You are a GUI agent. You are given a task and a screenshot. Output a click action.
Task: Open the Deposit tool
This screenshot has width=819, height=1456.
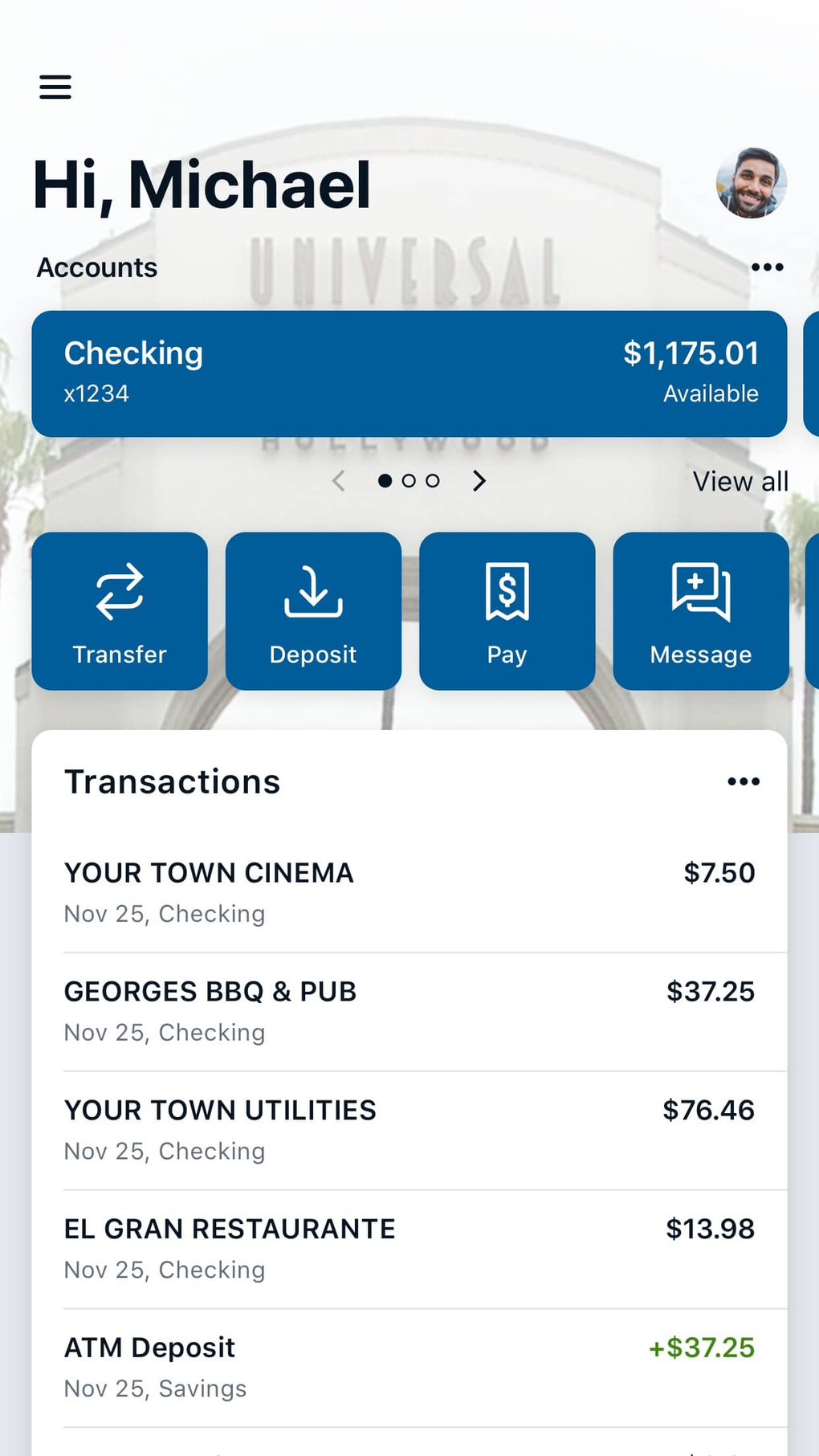(x=312, y=610)
